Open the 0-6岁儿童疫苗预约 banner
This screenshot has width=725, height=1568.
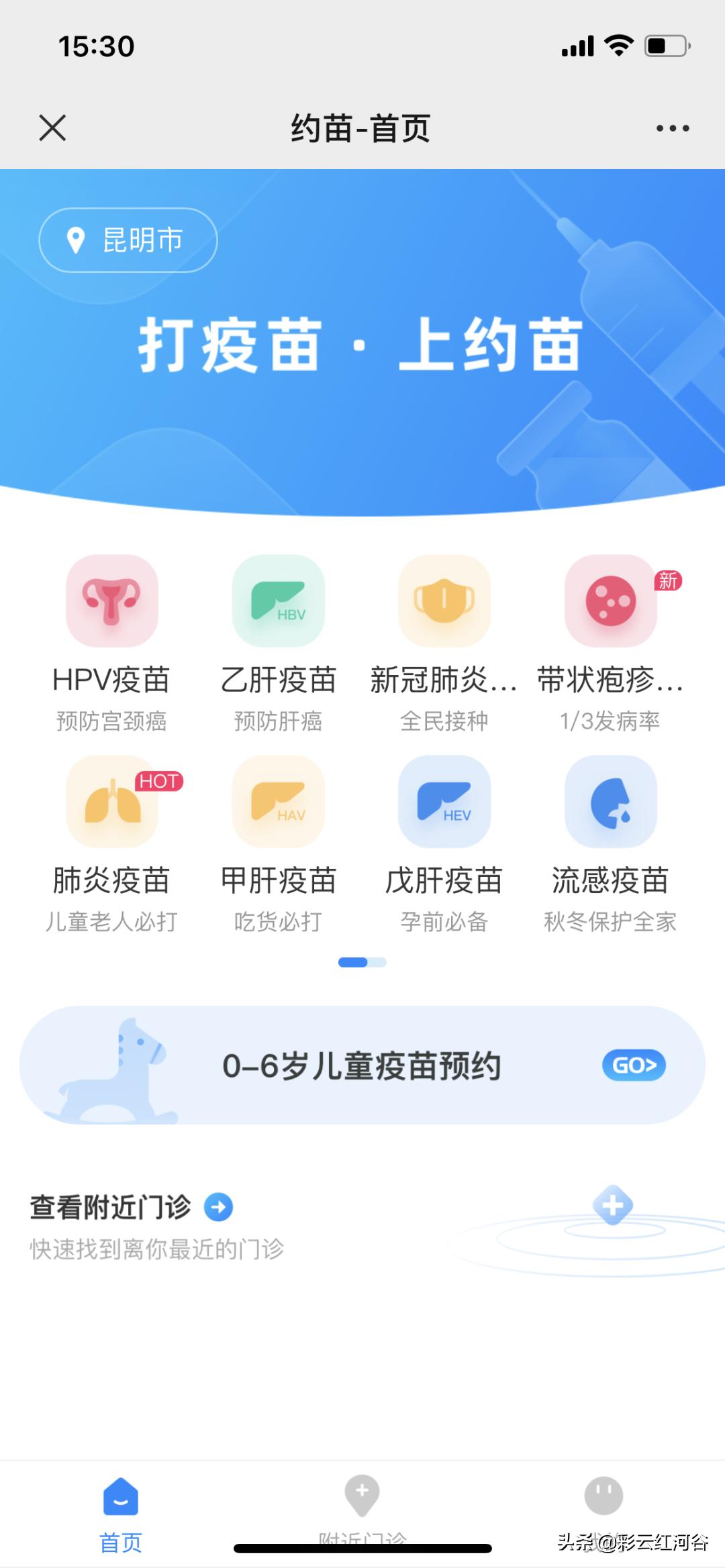[x=362, y=1065]
